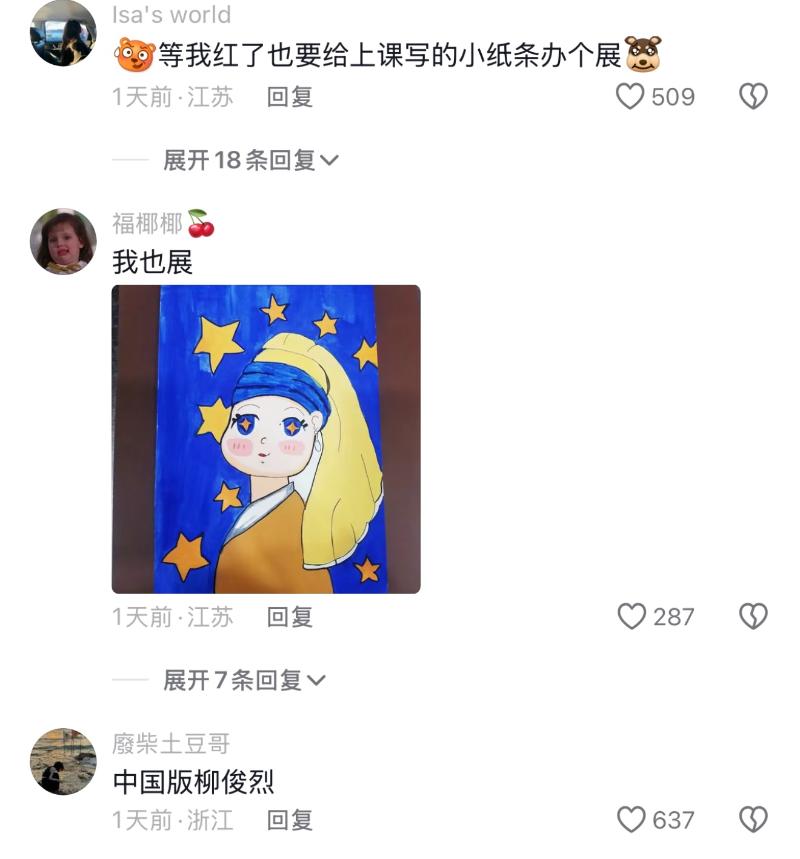Dislike Isa's world's comment
800x859 pixels.
[x=752, y=97]
